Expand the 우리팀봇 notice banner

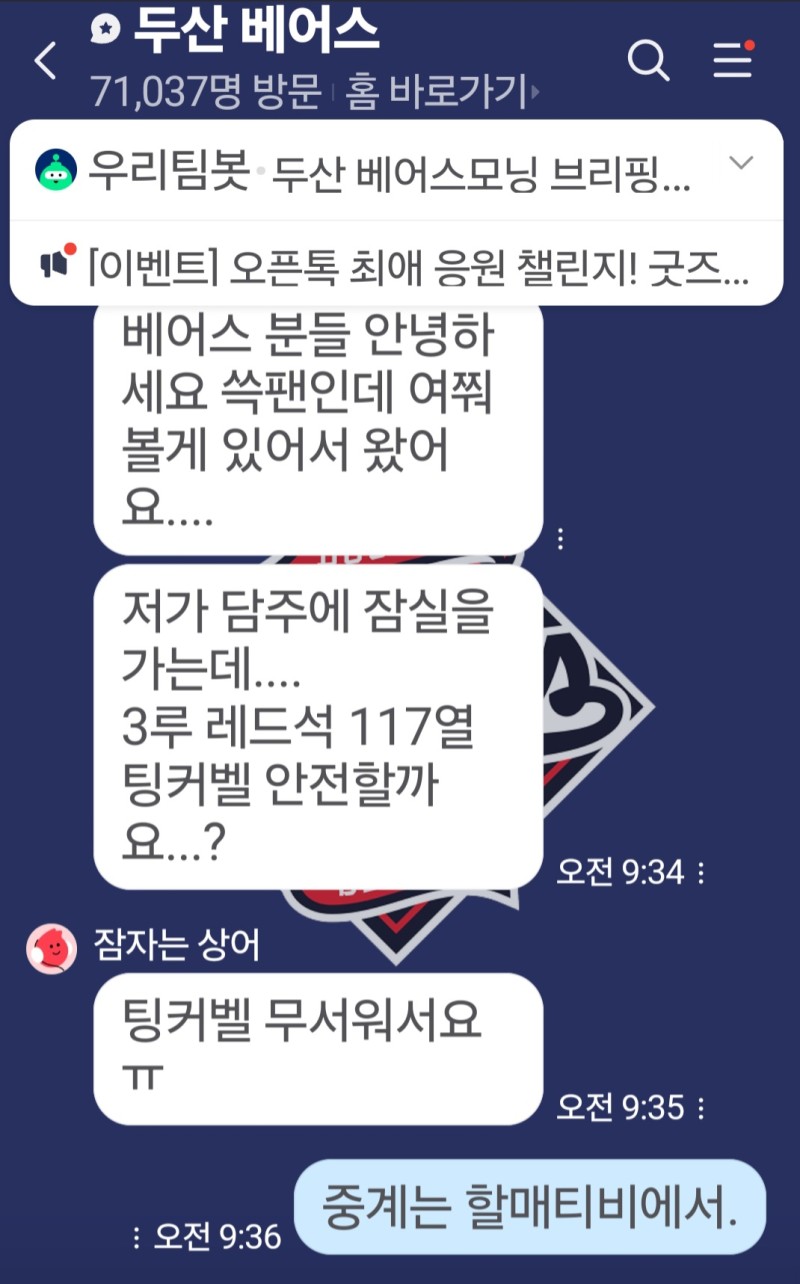pyautogui.click(x=741, y=163)
